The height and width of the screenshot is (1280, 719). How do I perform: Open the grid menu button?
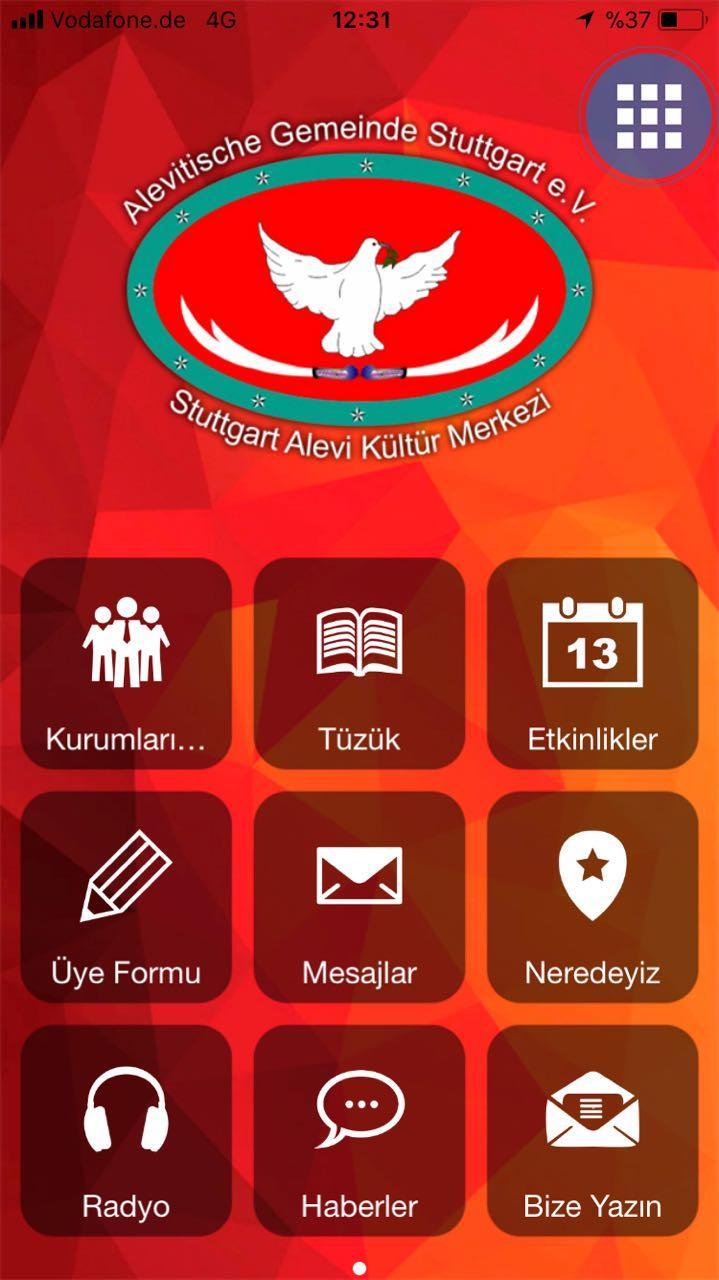tap(648, 115)
